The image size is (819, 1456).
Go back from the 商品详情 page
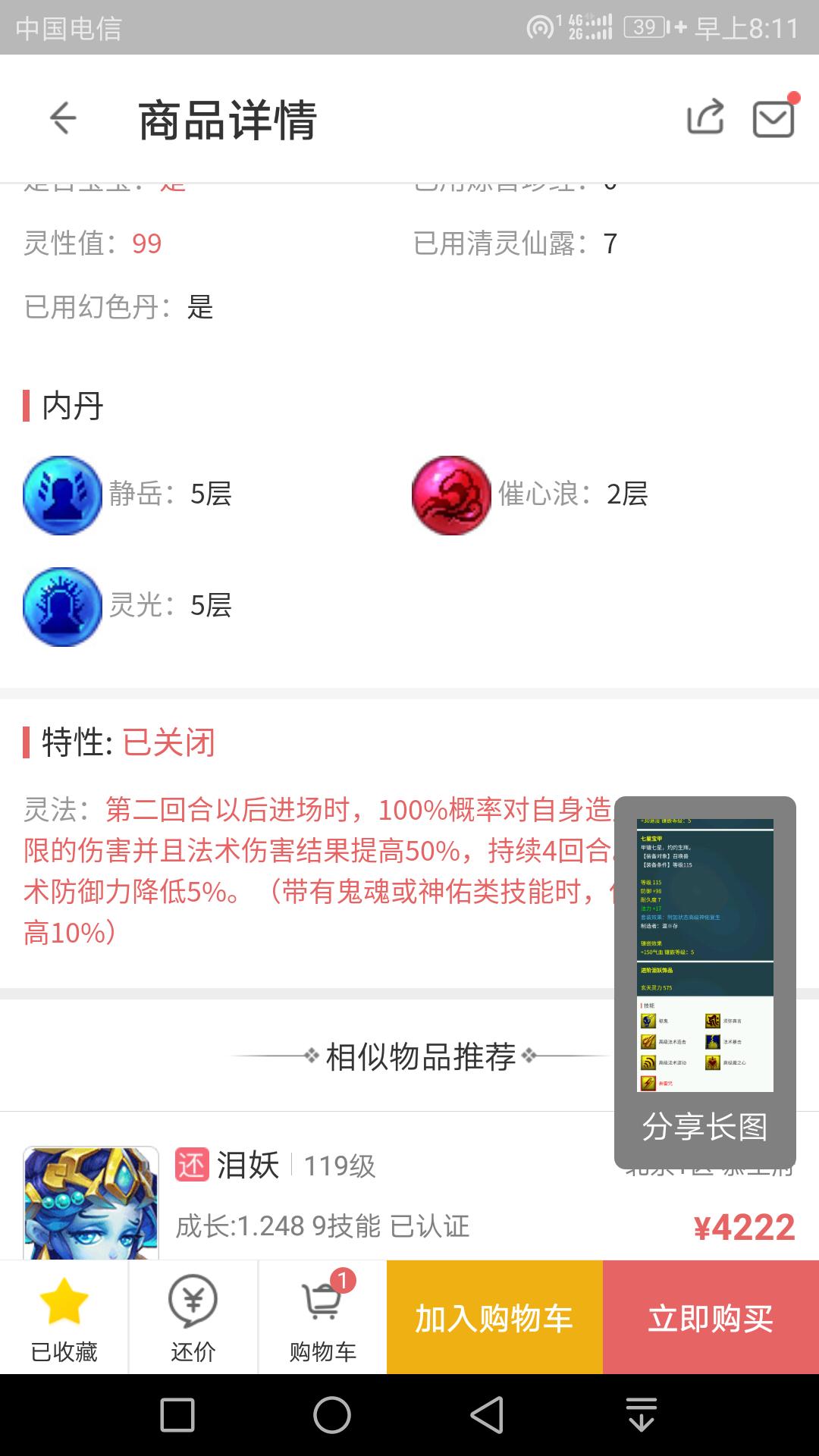(x=63, y=118)
